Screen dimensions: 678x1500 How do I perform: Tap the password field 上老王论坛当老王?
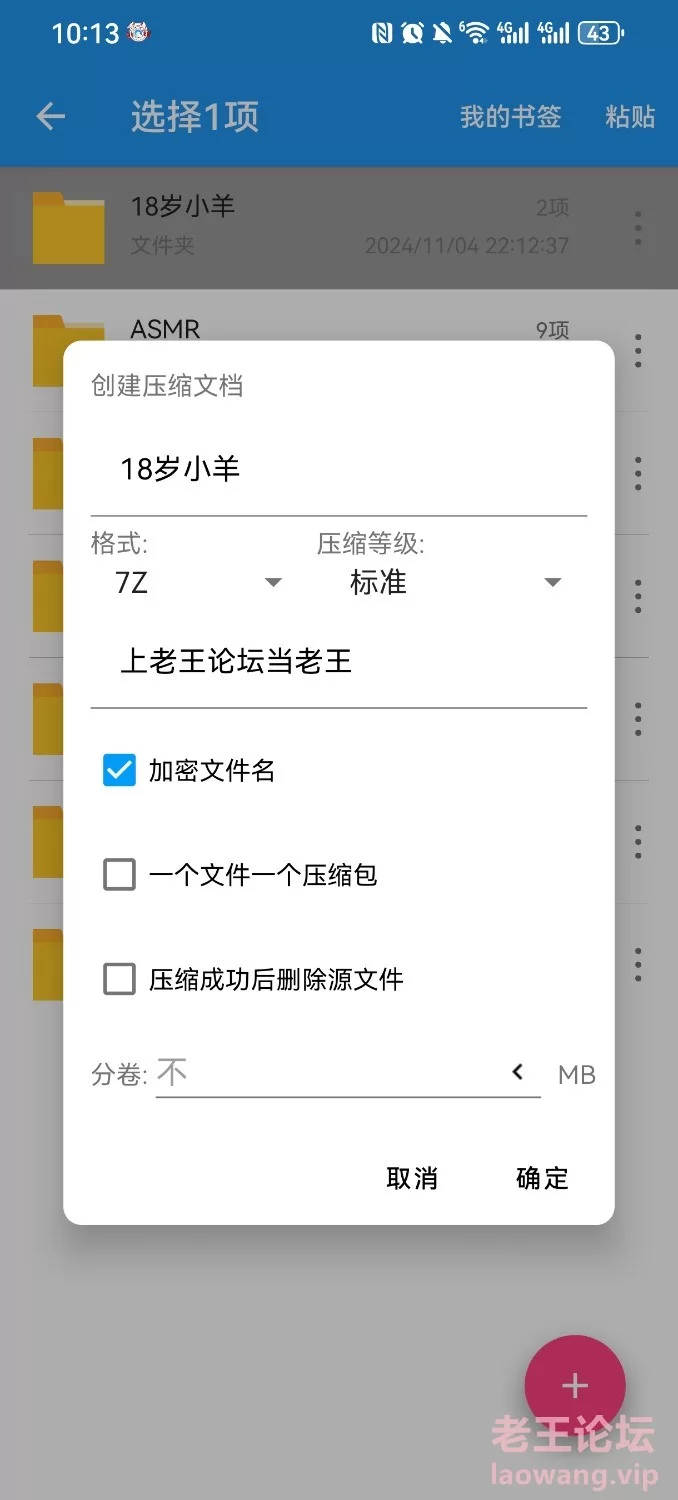point(338,662)
